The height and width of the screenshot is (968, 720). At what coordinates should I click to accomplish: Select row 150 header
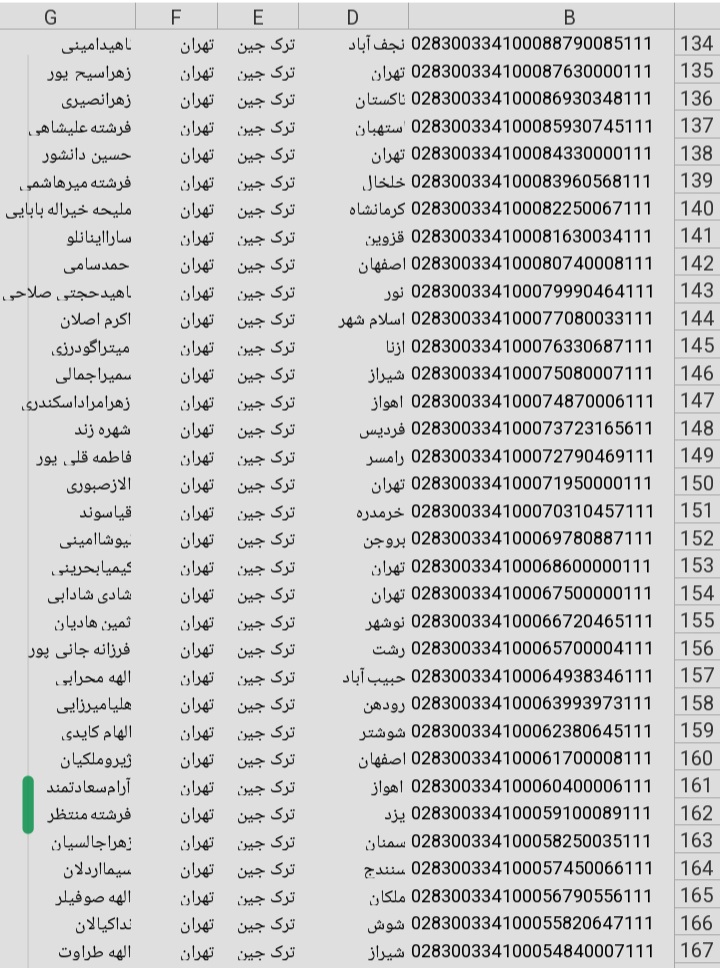pos(696,483)
